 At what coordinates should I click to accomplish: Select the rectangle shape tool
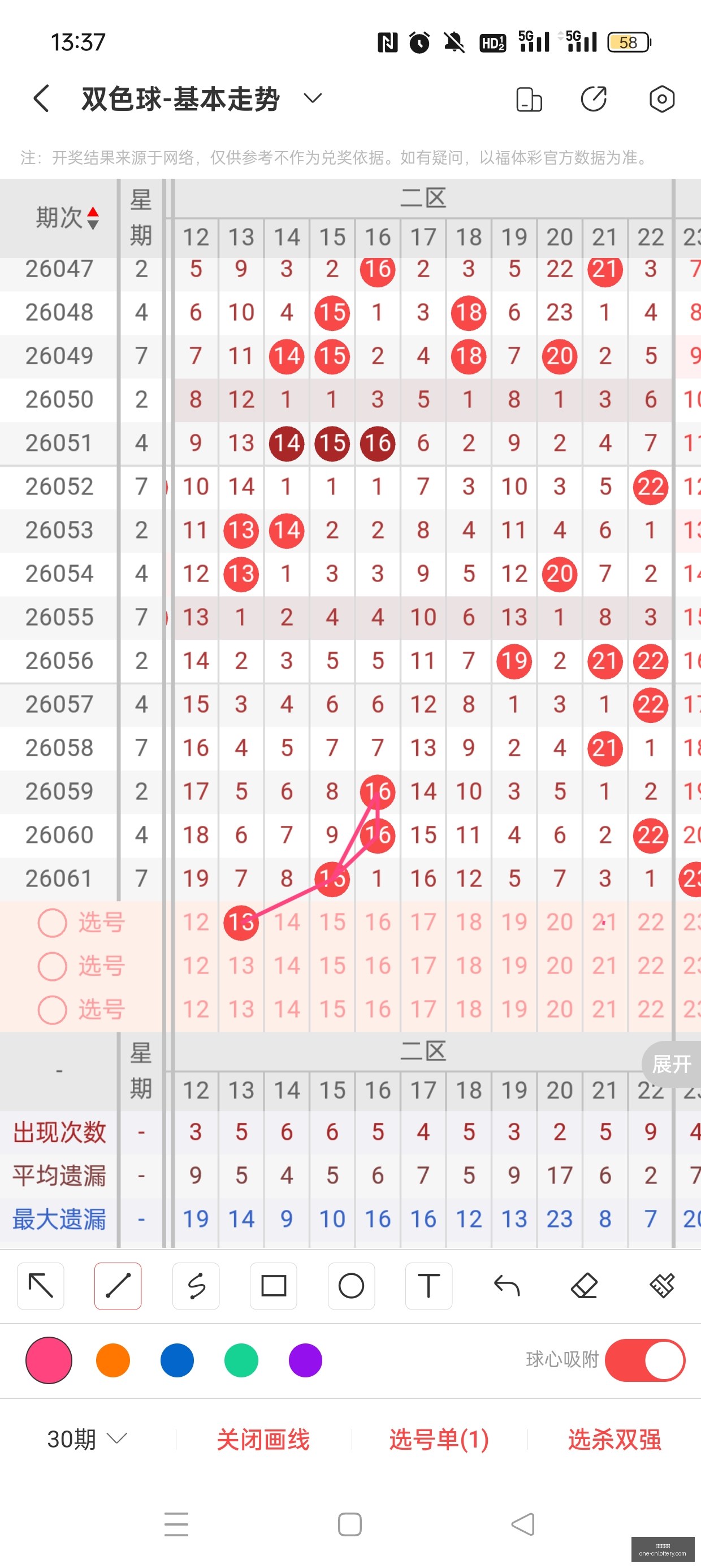pyautogui.click(x=273, y=1286)
